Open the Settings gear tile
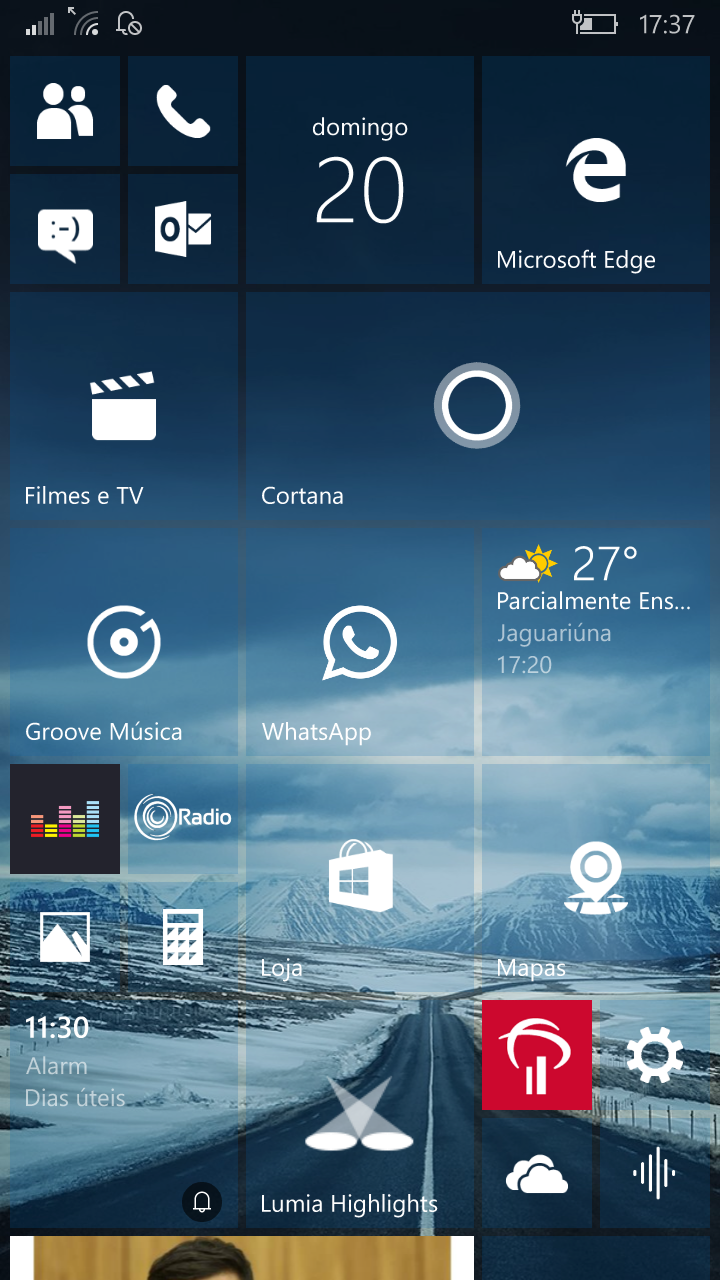The width and height of the screenshot is (720, 1280). (x=655, y=1055)
